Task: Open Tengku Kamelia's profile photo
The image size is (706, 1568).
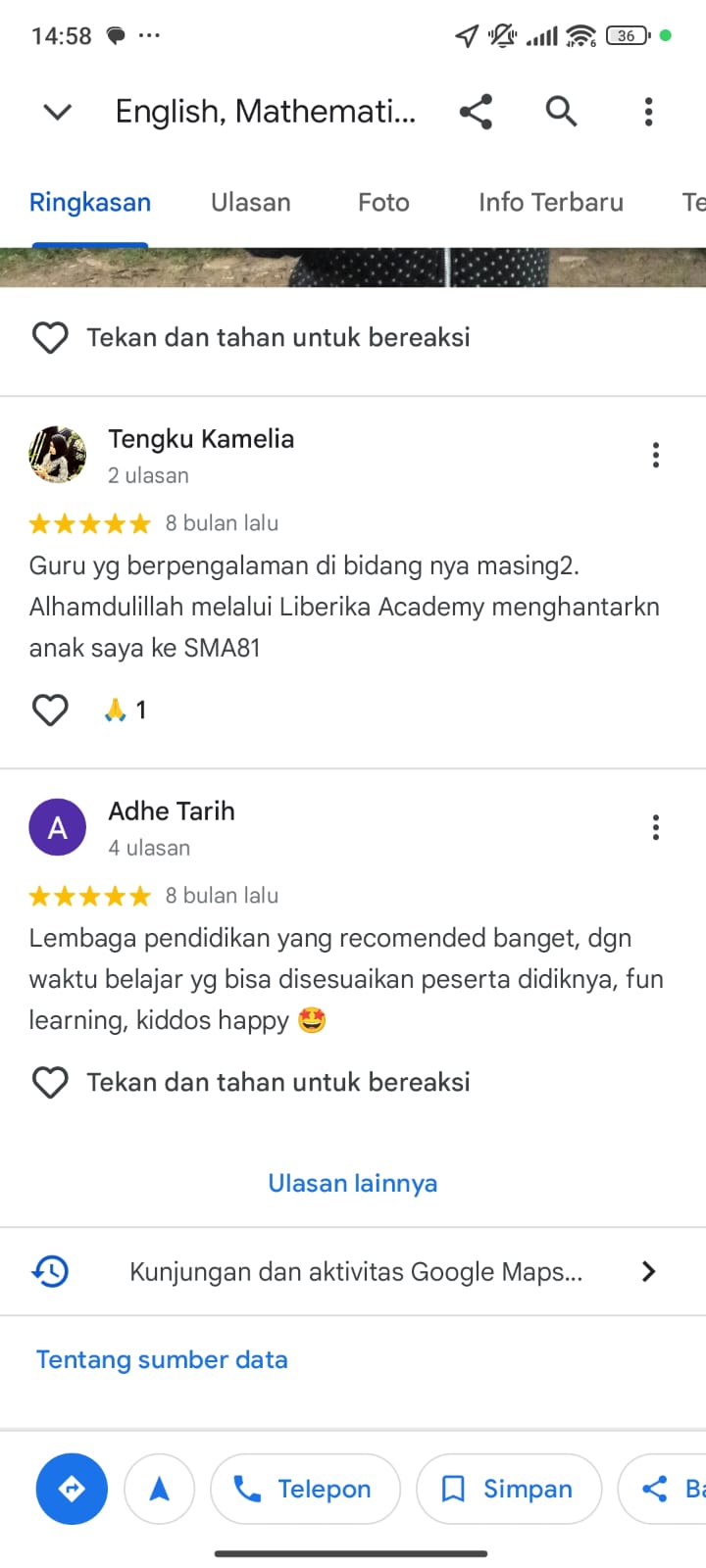Action: 58,455
